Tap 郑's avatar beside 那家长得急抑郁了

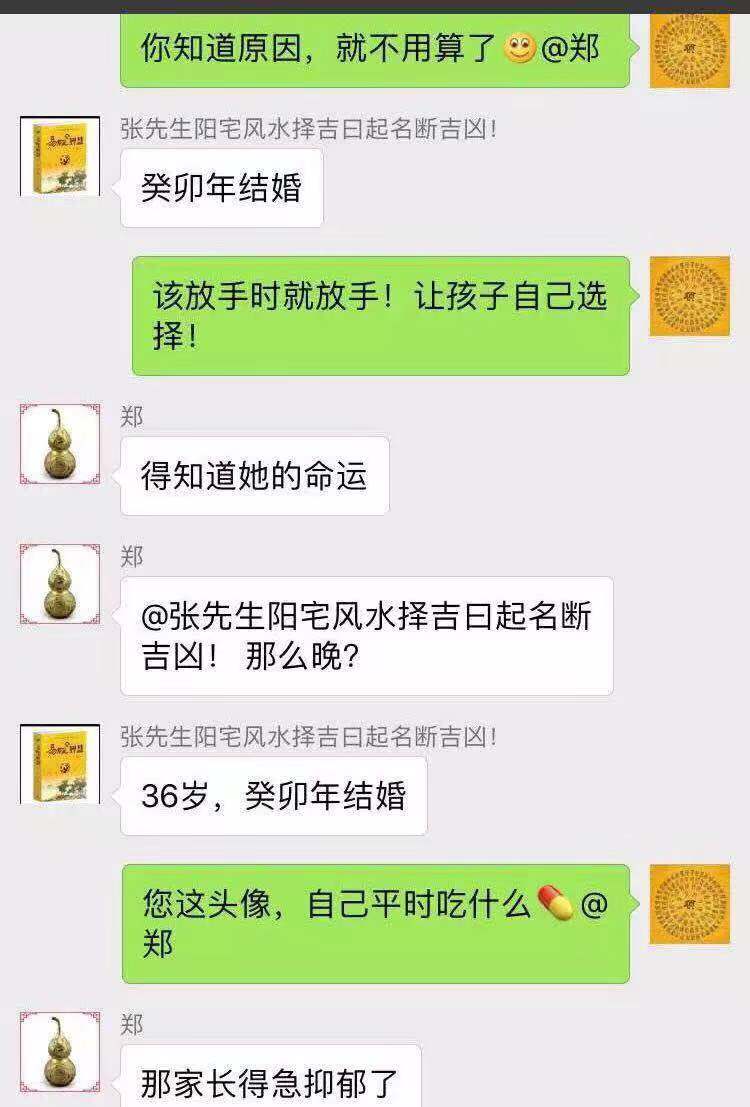(x=60, y=1052)
